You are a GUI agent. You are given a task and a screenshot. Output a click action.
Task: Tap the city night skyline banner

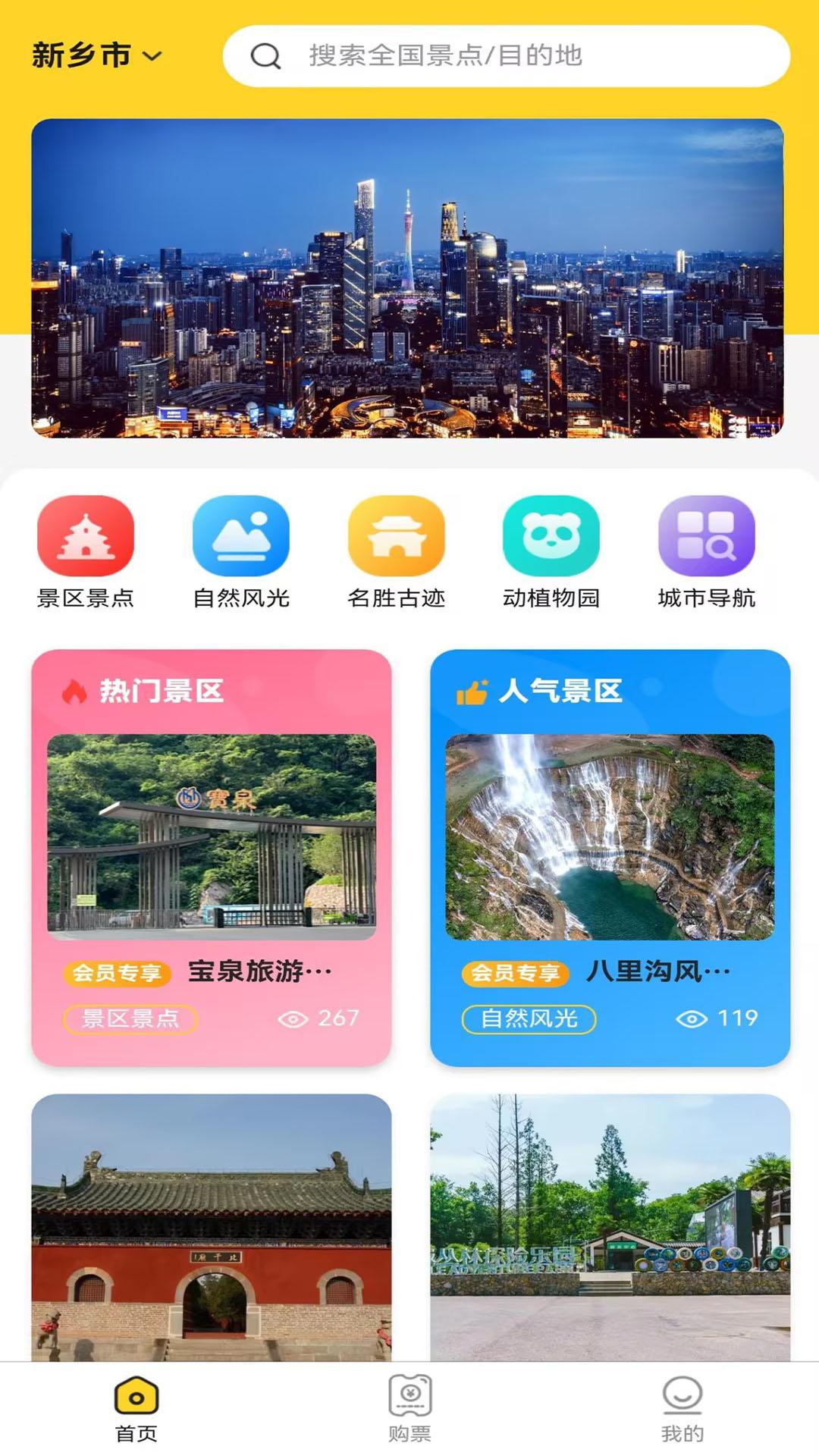tap(409, 278)
